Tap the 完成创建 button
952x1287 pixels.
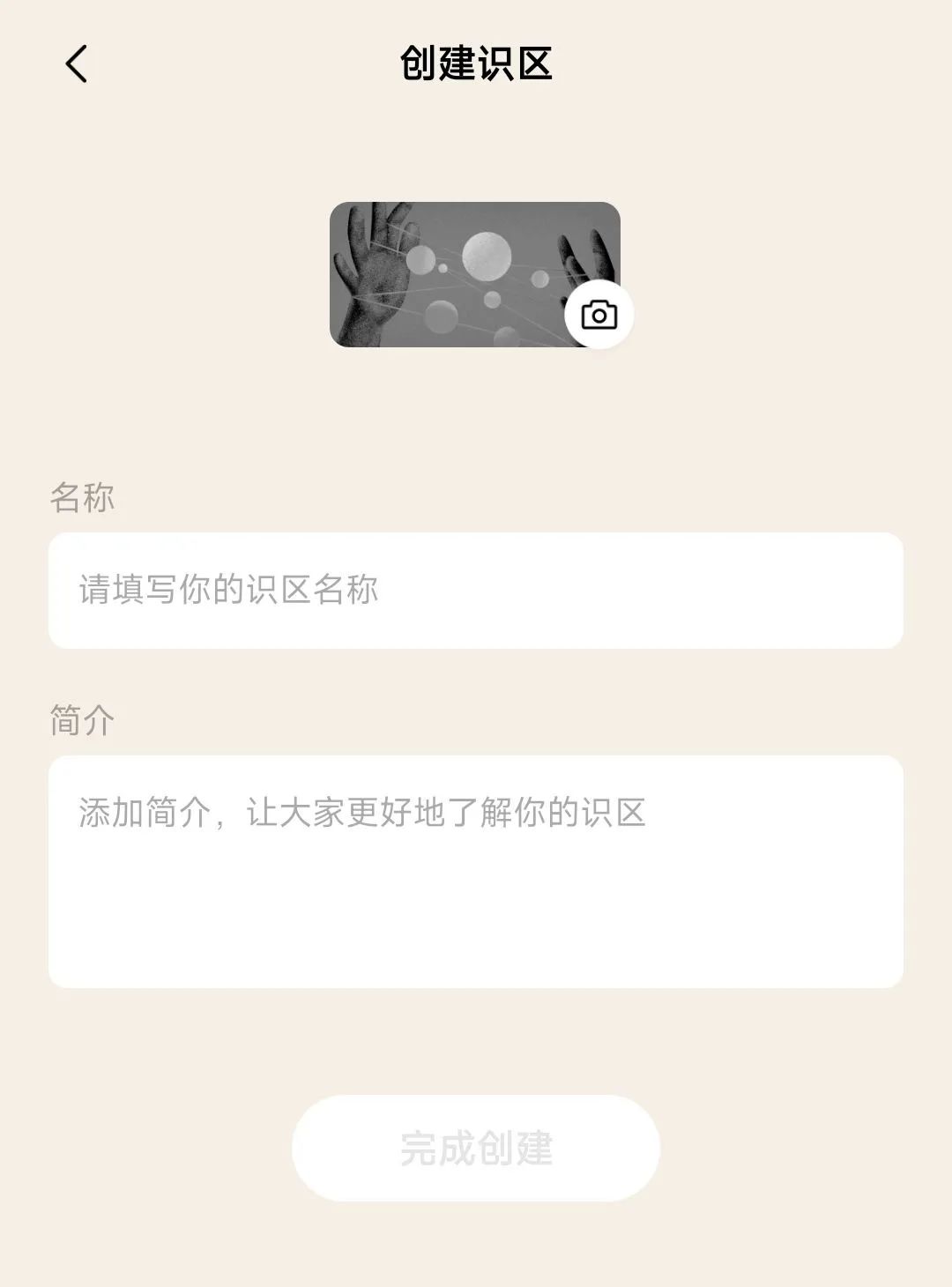[x=476, y=1148]
